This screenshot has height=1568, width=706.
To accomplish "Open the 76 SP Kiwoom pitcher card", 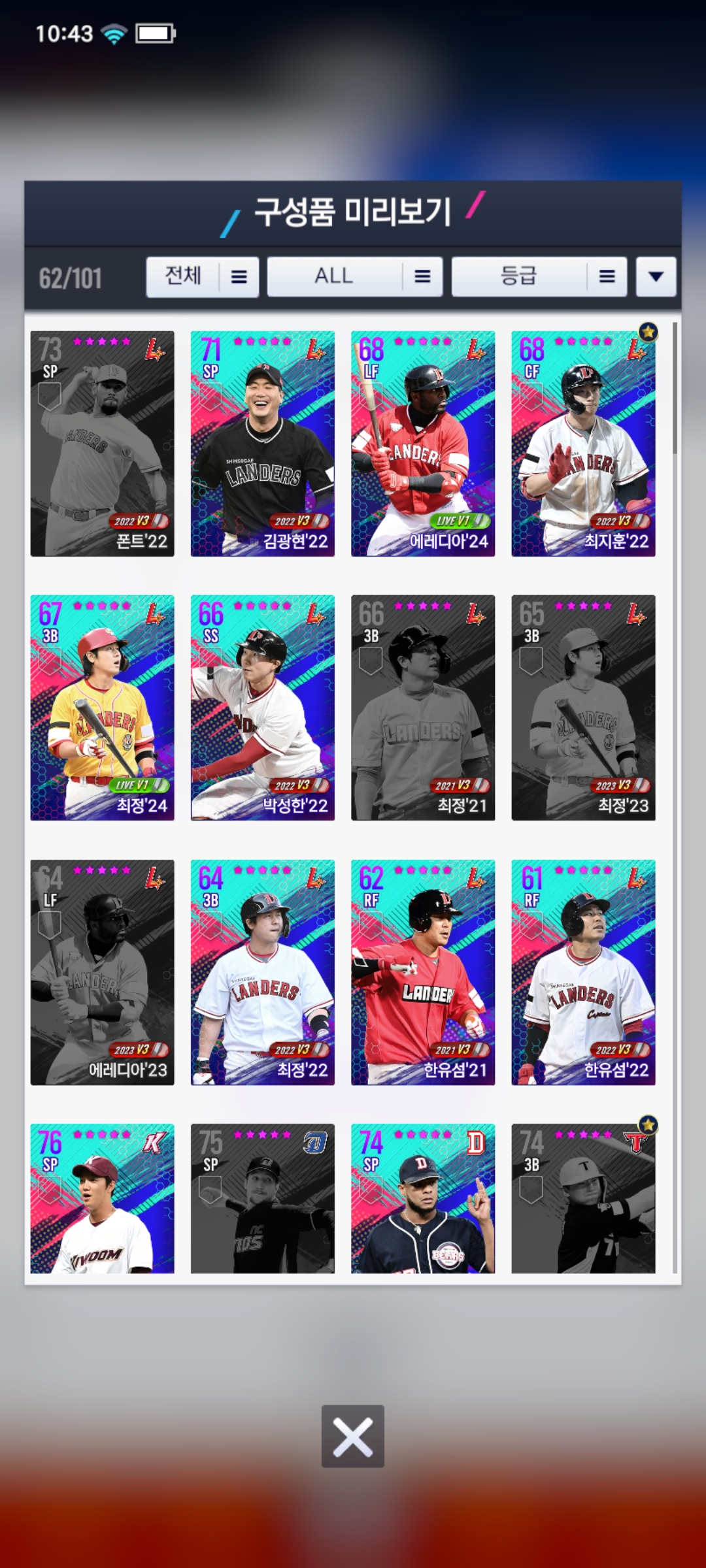I will click(102, 1199).
